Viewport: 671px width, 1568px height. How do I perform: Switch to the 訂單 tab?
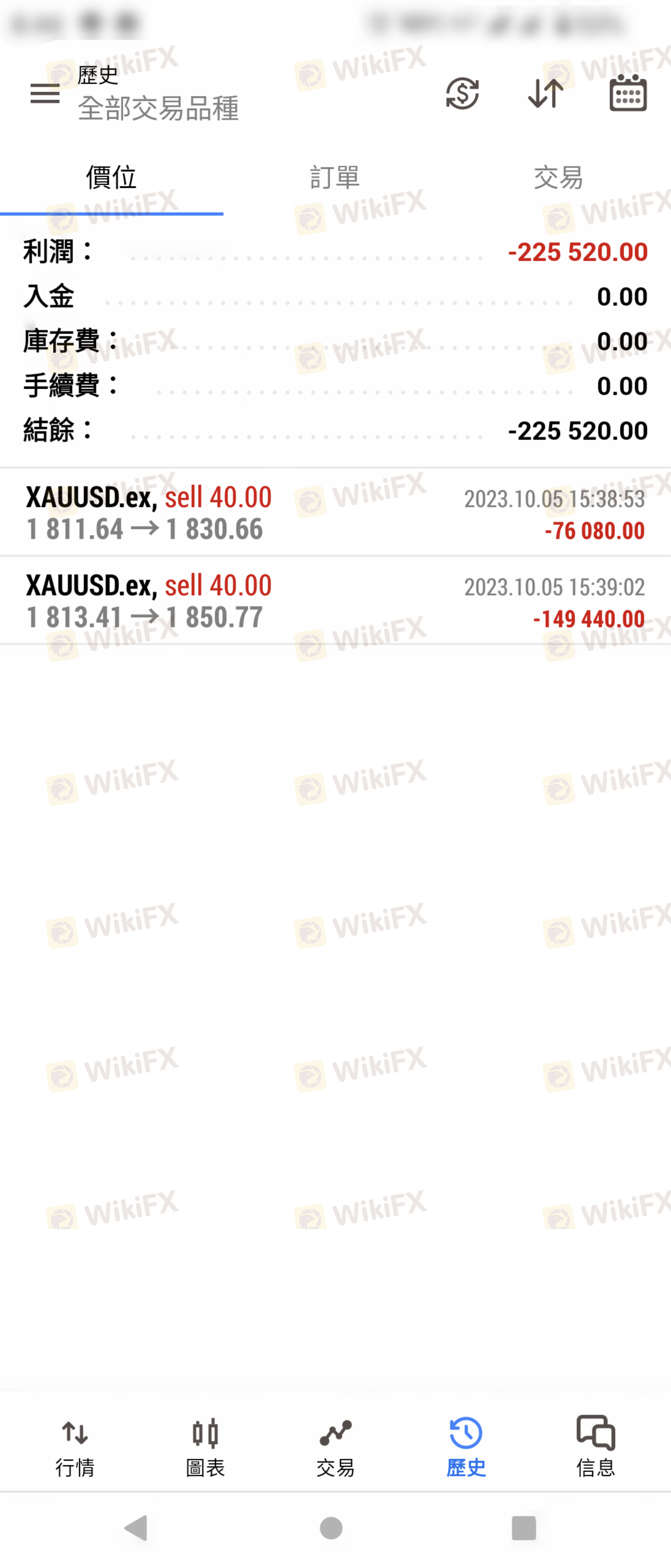click(335, 178)
